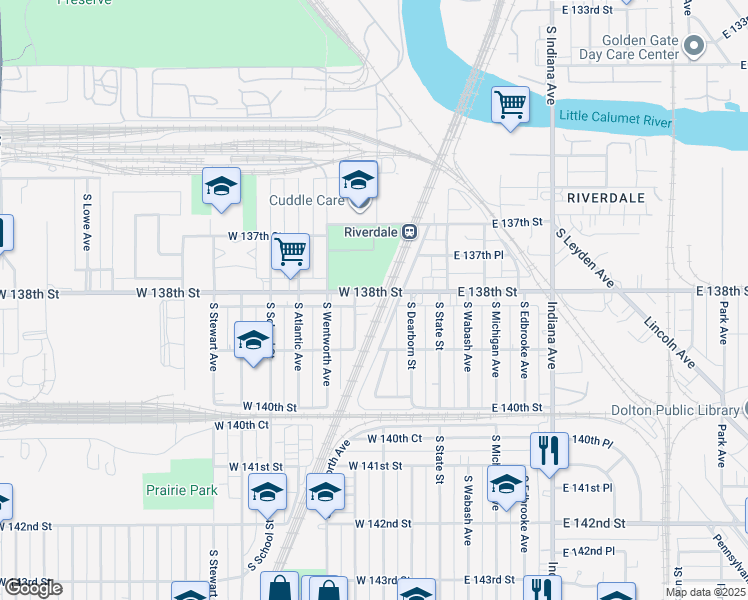The width and height of the screenshot is (748, 600).
Task: Open the Golden Gate Day Care Center marker
Action: point(696,45)
